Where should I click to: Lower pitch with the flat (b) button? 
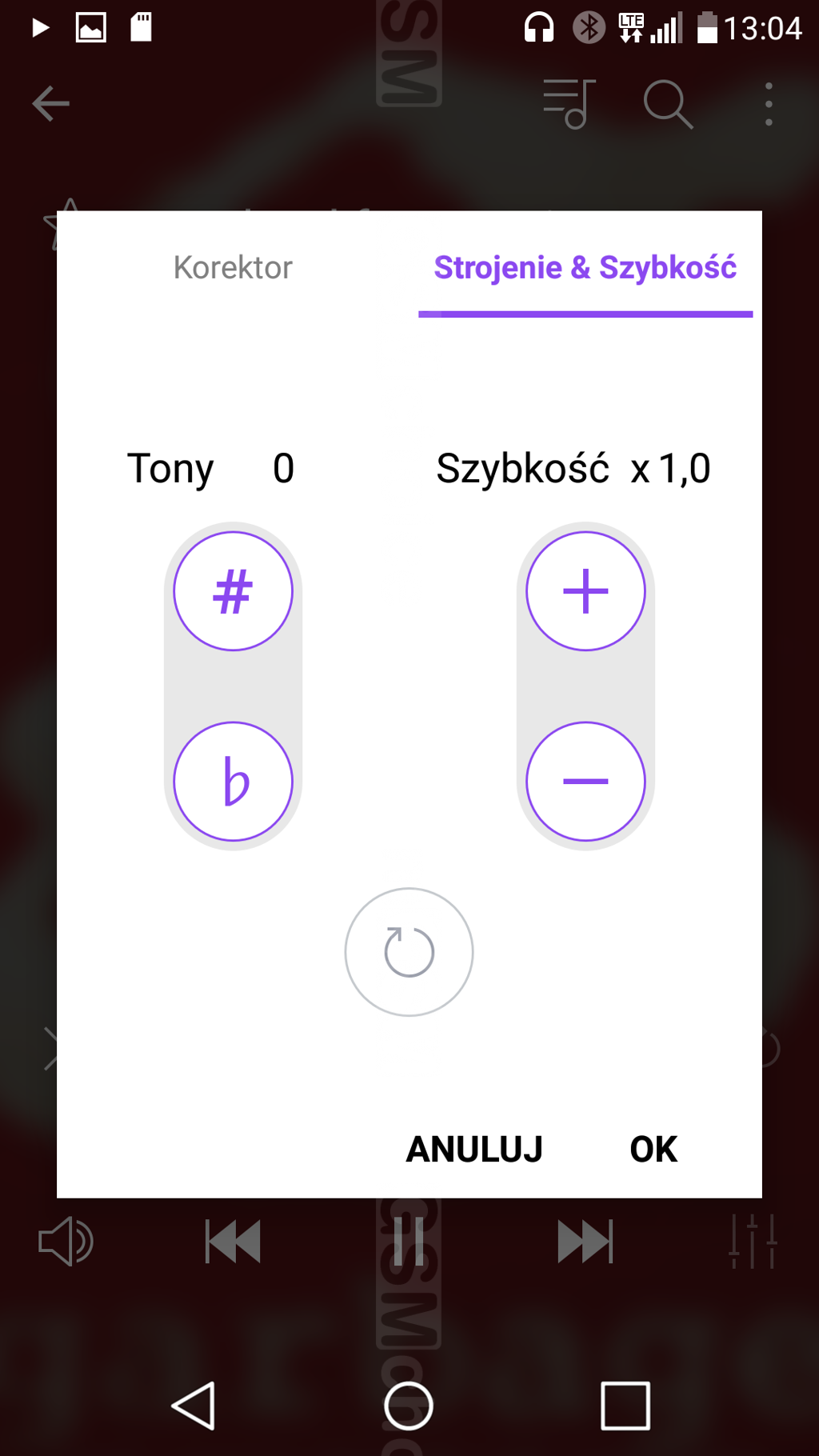pyautogui.click(x=234, y=782)
